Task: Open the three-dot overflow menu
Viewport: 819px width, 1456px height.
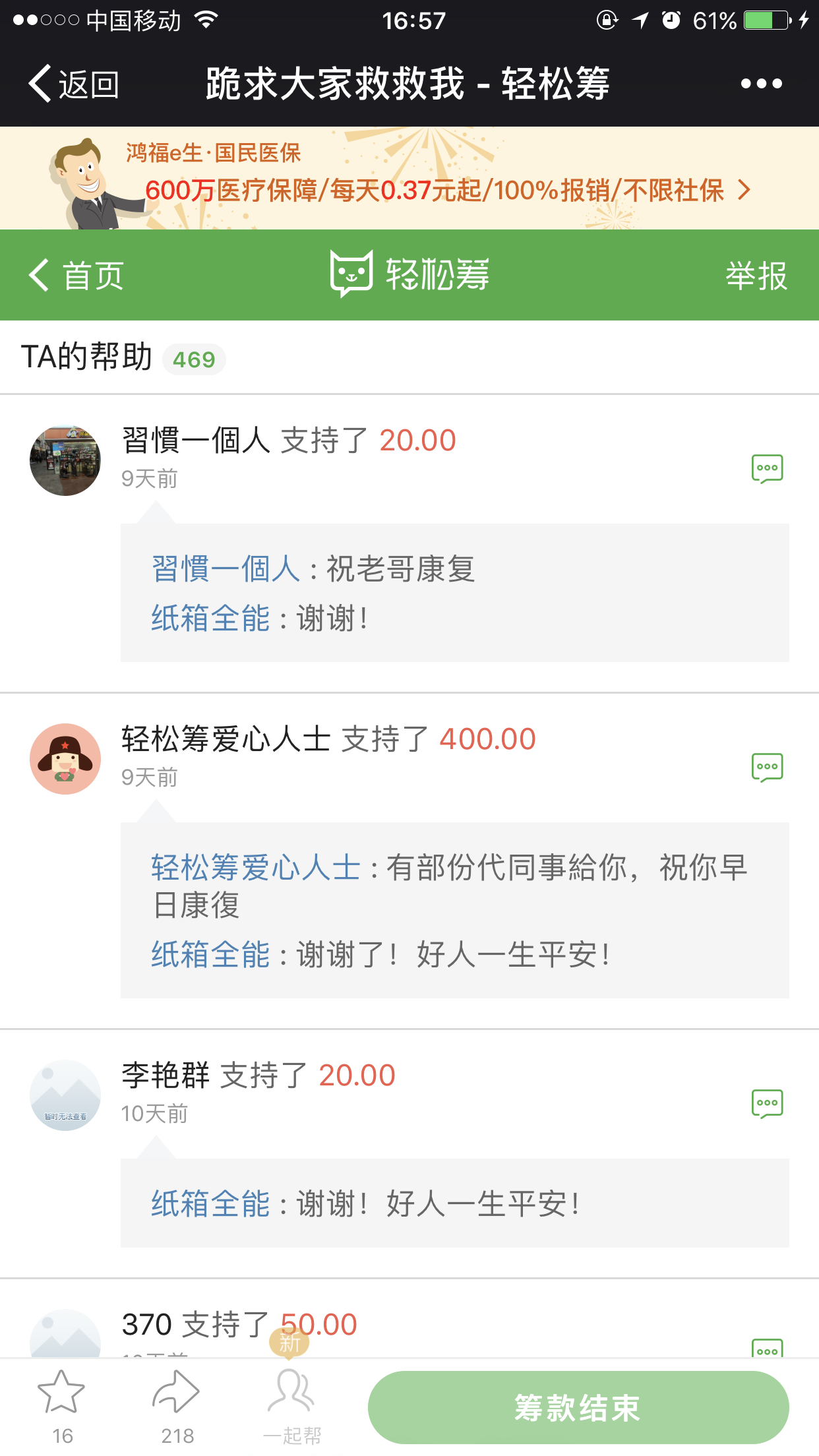Action: click(x=761, y=84)
